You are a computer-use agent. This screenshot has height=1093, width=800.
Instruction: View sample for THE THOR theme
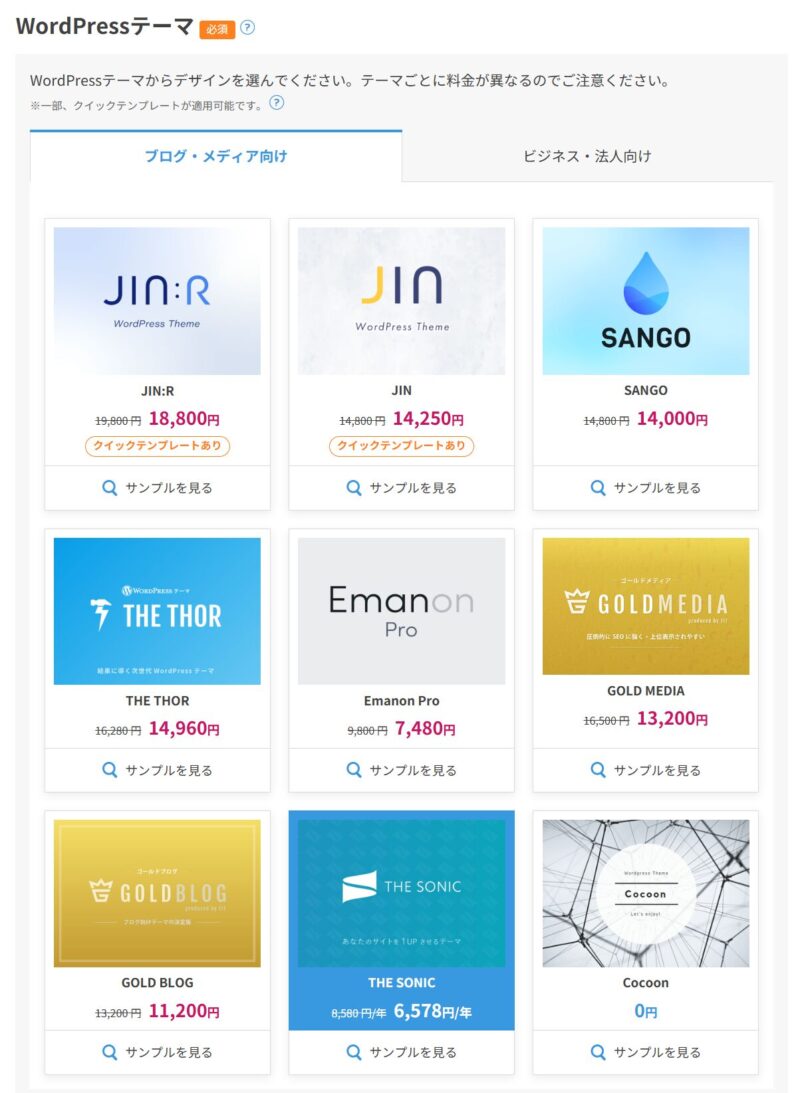[x=157, y=770]
